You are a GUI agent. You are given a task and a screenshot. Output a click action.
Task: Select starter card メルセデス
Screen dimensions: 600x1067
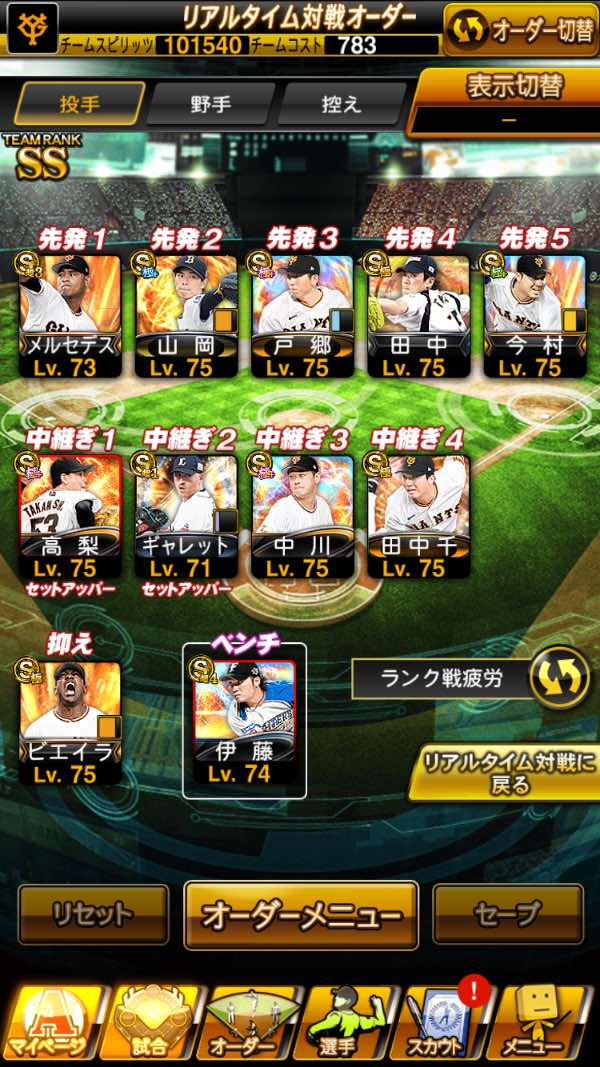click(69, 316)
